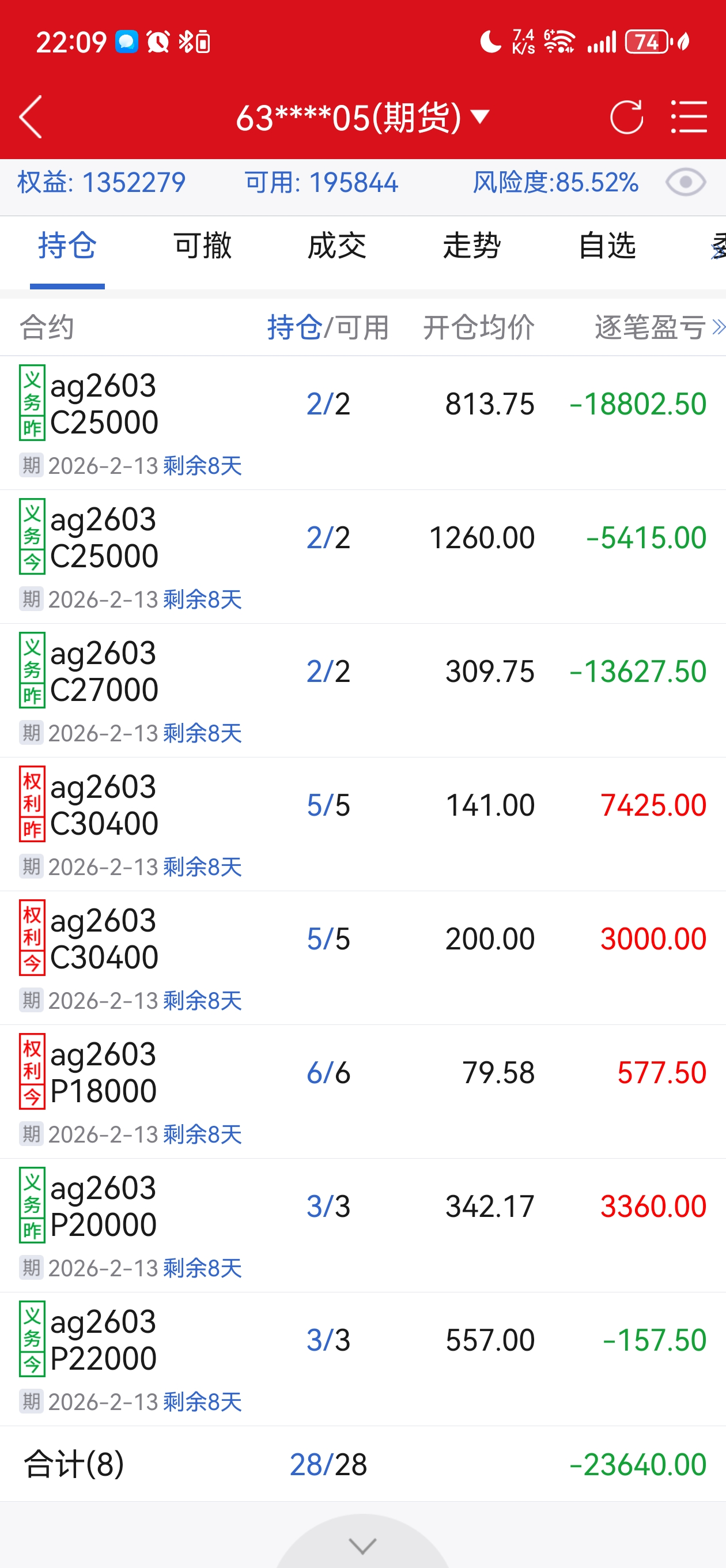Select the ag2603 P18000 position row
Viewport: 726px width, 1568px height.
[362, 1091]
